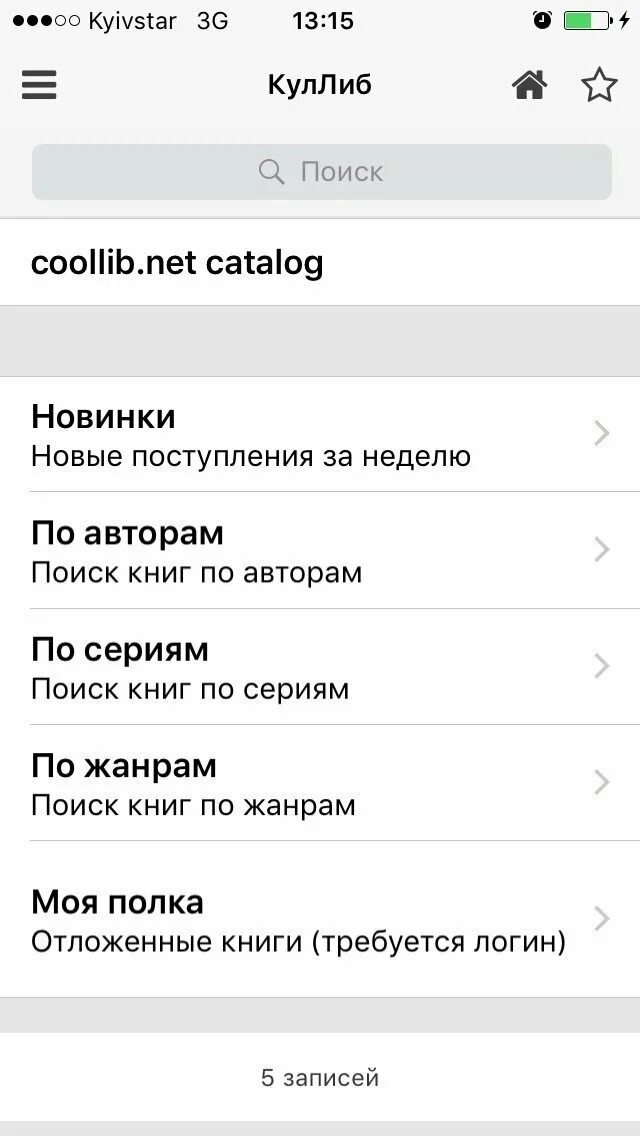Screen dimensions: 640x1136
Task: Browse books По авторам
Action: pos(320,551)
